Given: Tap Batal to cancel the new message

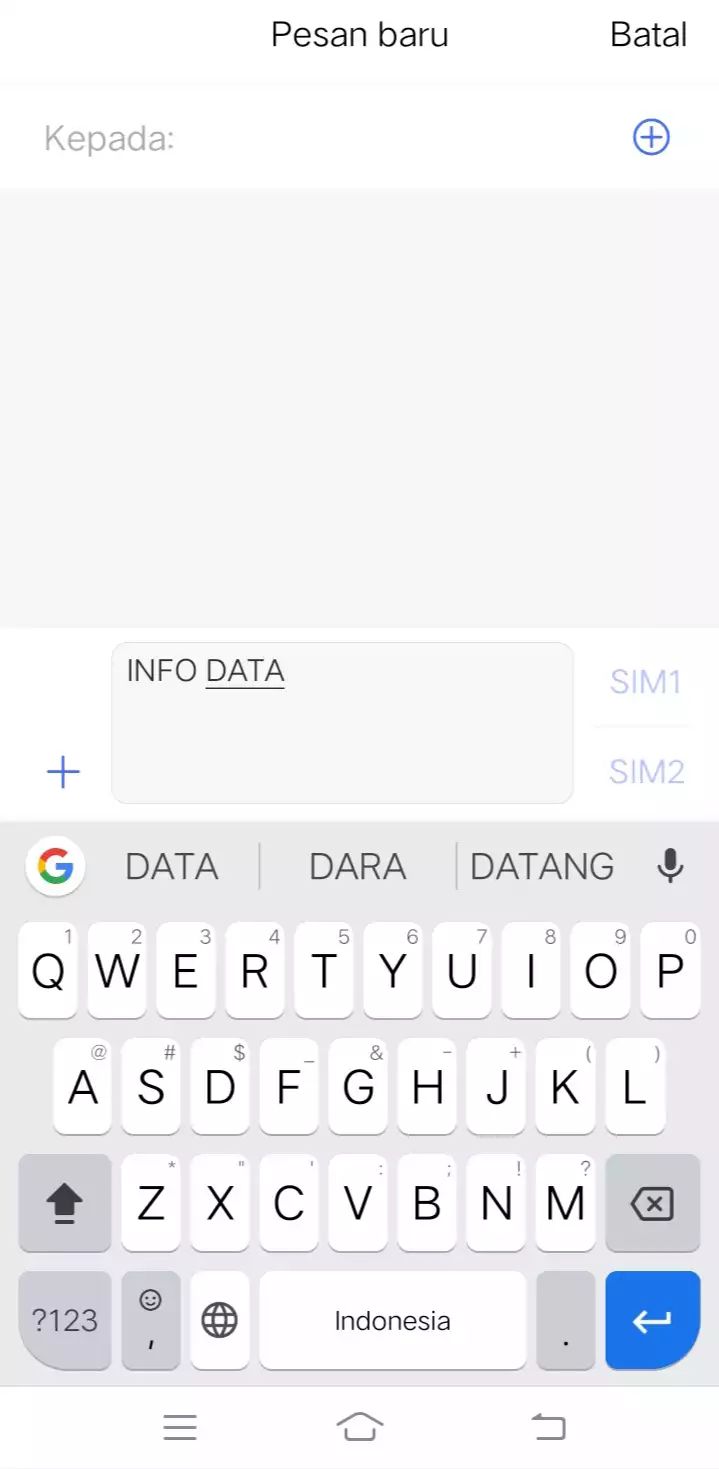Looking at the screenshot, I should click(648, 35).
